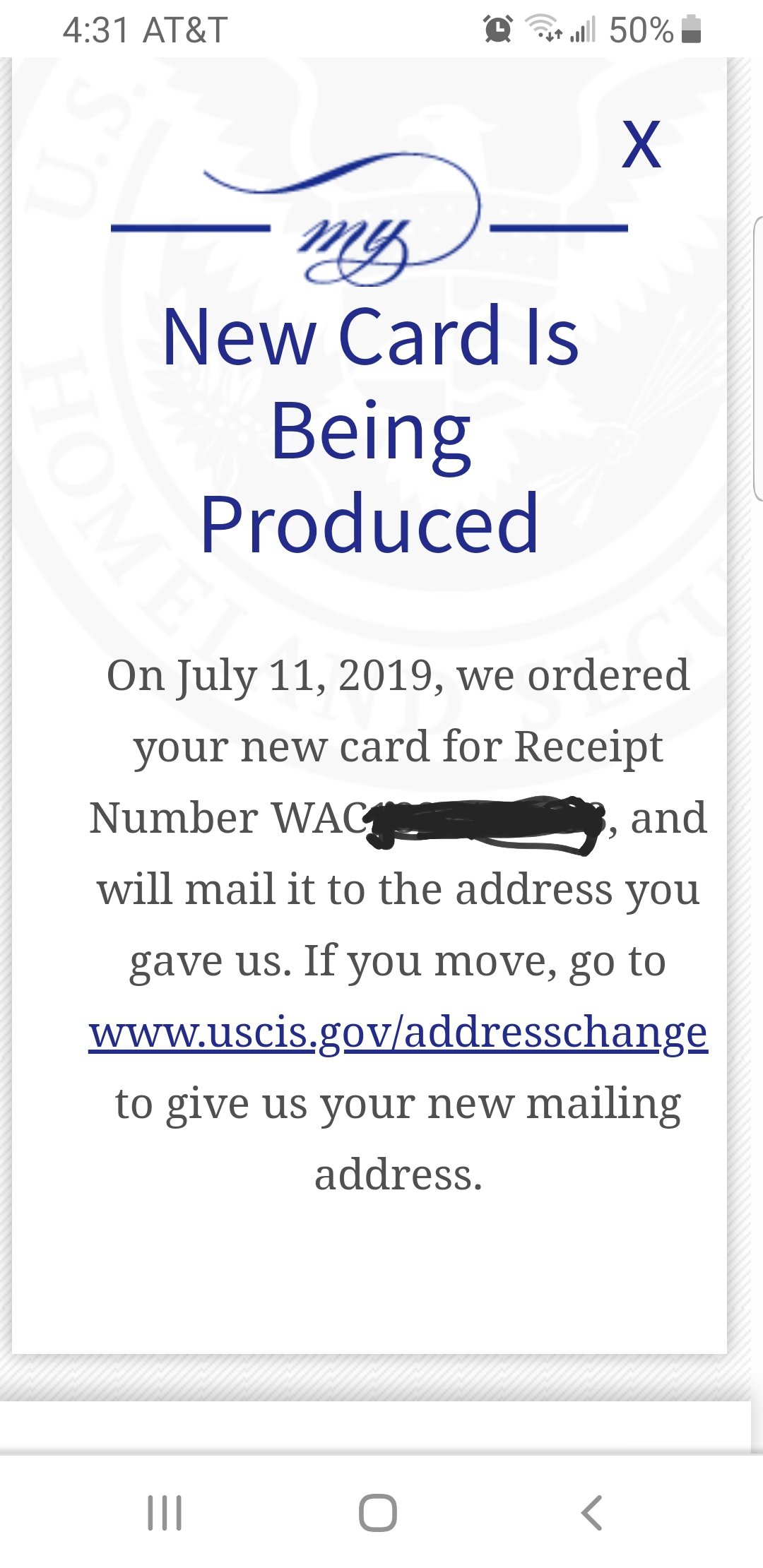The width and height of the screenshot is (763, 1568).
Task: Open the uscis.gov/addresschange link
Action: point(398,1033)
